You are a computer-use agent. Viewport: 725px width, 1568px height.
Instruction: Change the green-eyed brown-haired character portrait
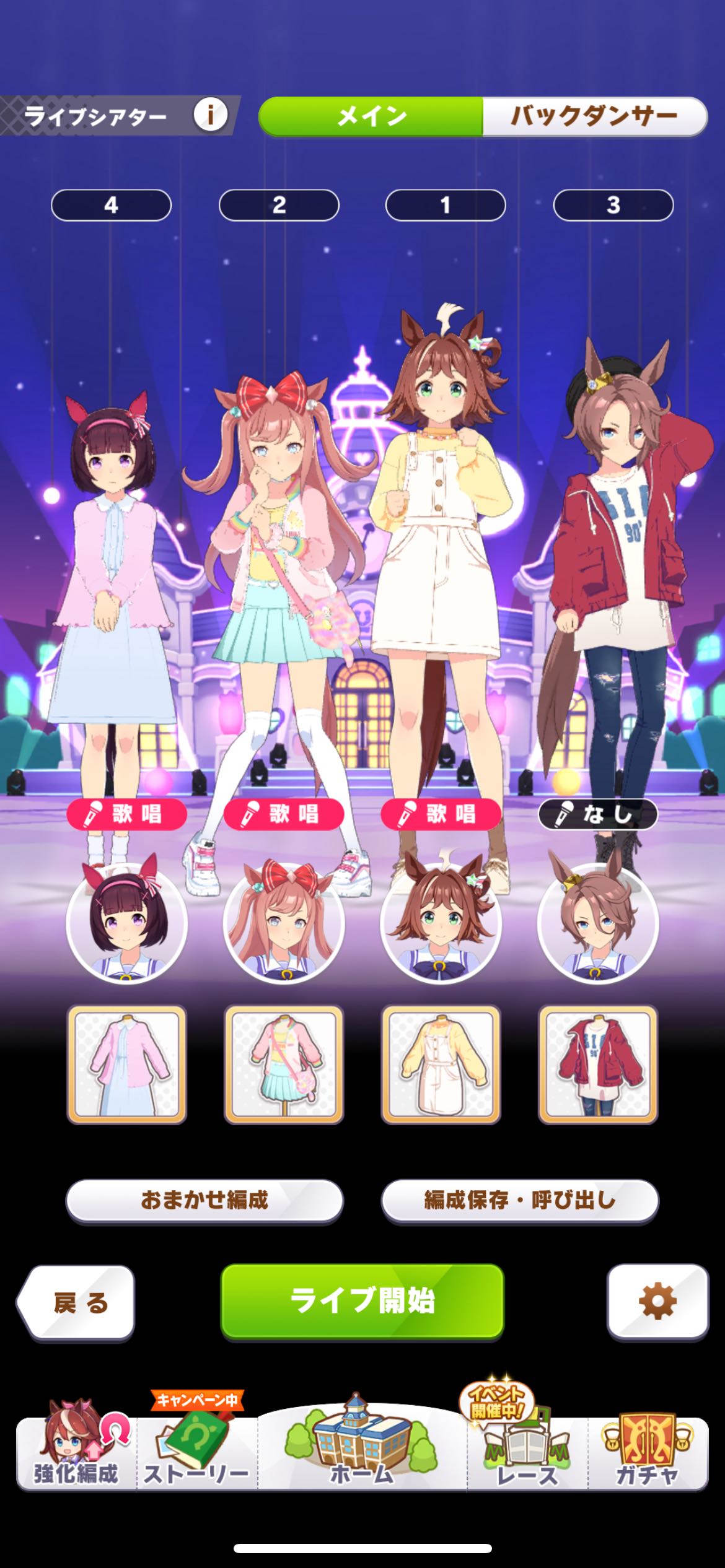(x=441, y=923)
